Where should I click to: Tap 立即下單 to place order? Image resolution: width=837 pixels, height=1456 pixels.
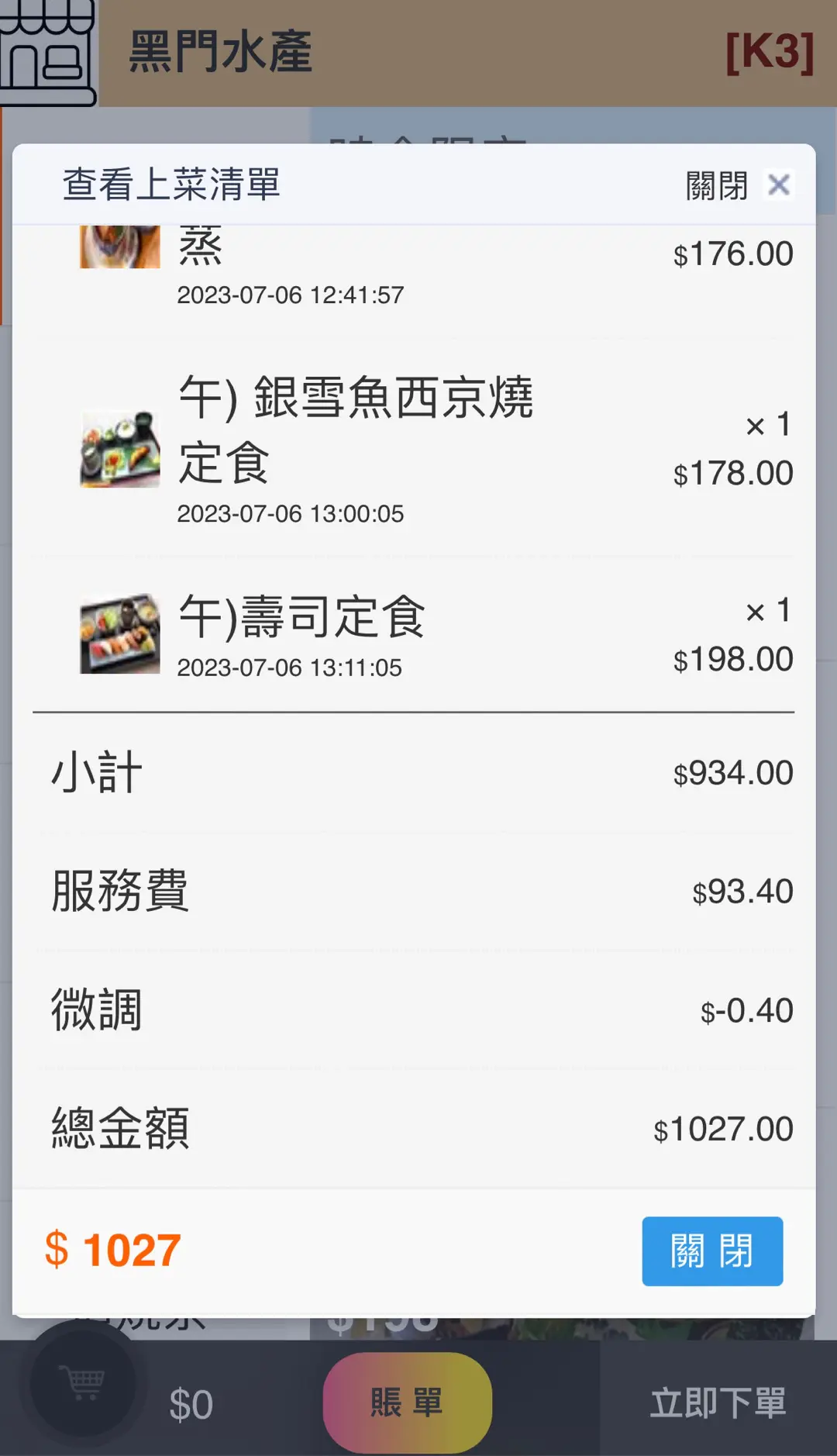718,1403
